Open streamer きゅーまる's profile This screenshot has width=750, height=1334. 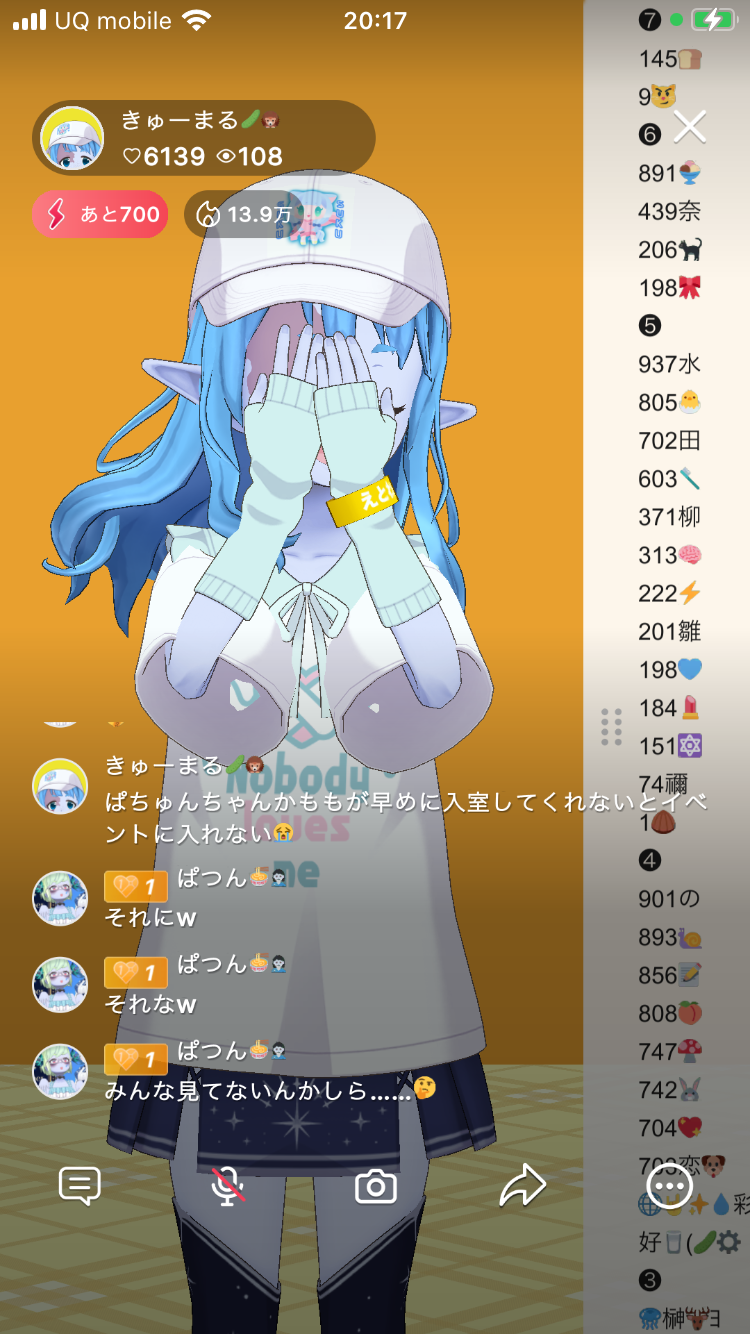point(72,138)
